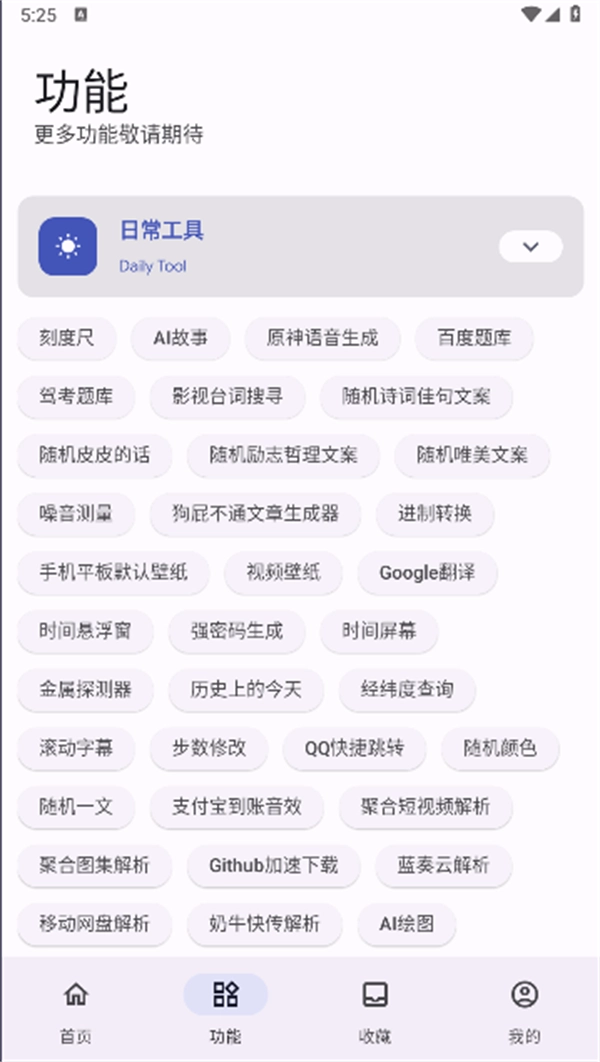Open the 收藏 tab
The width and height of the screenshot is (600, 1062).
click(375, 1008)
